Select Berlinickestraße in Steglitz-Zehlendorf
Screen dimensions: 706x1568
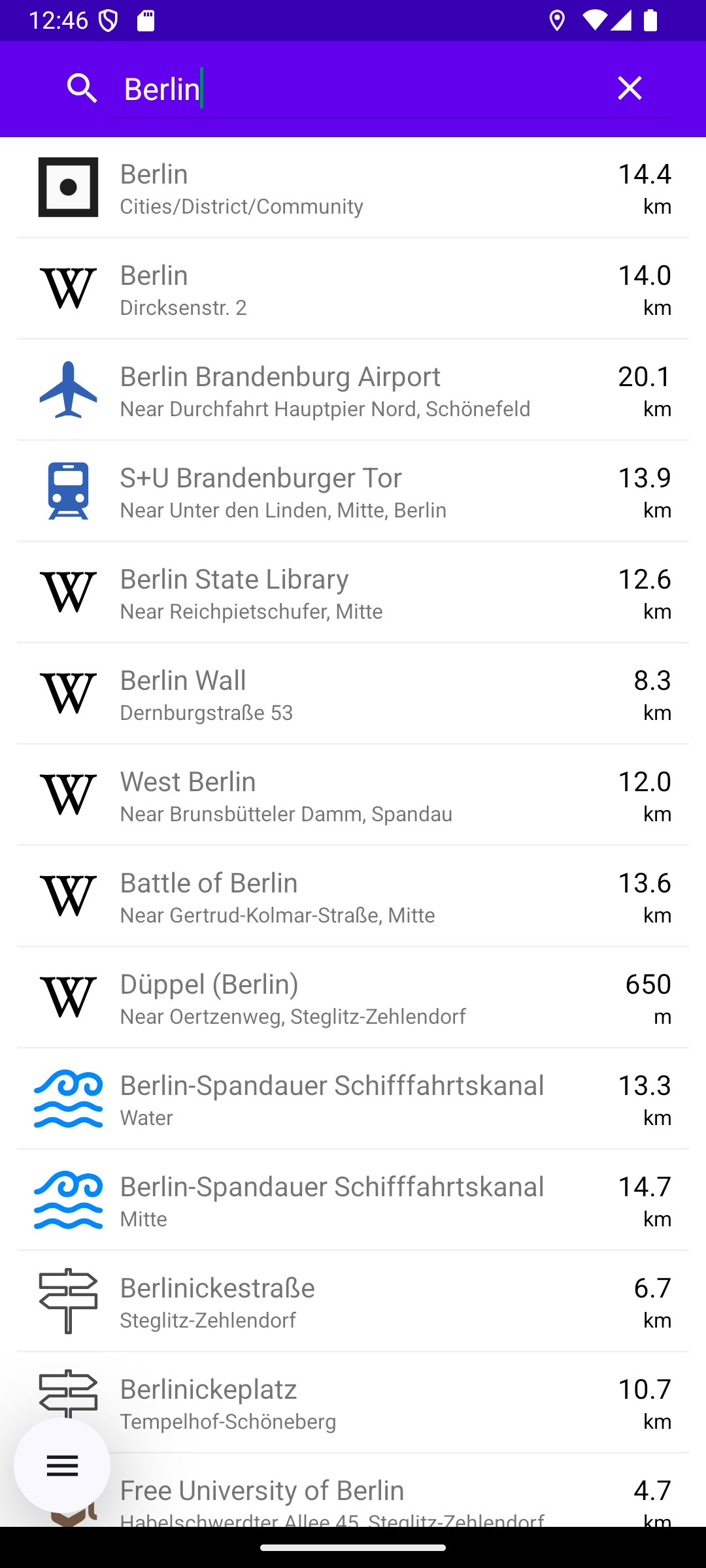pos(353,1302)
